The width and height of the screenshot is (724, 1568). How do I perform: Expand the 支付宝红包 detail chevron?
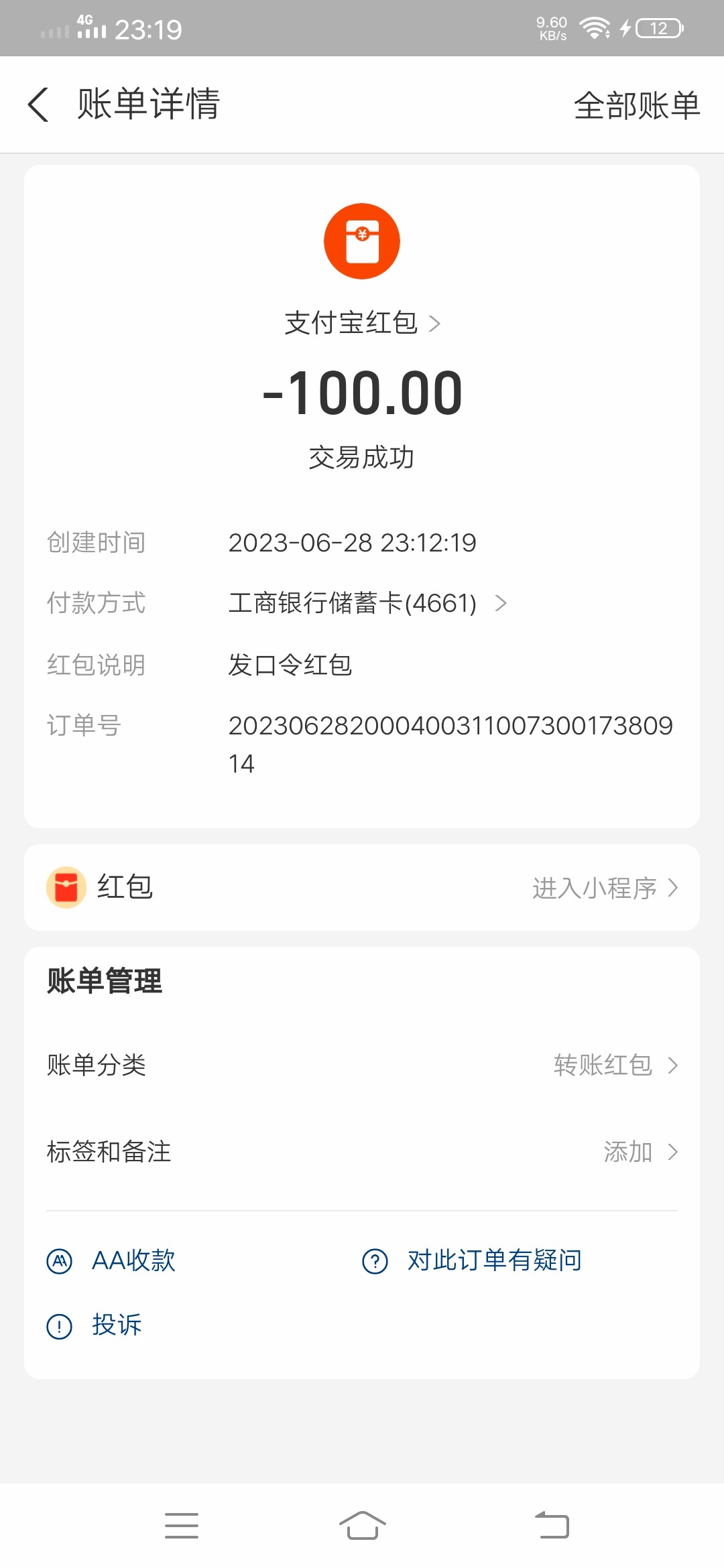tap(436, 323)
